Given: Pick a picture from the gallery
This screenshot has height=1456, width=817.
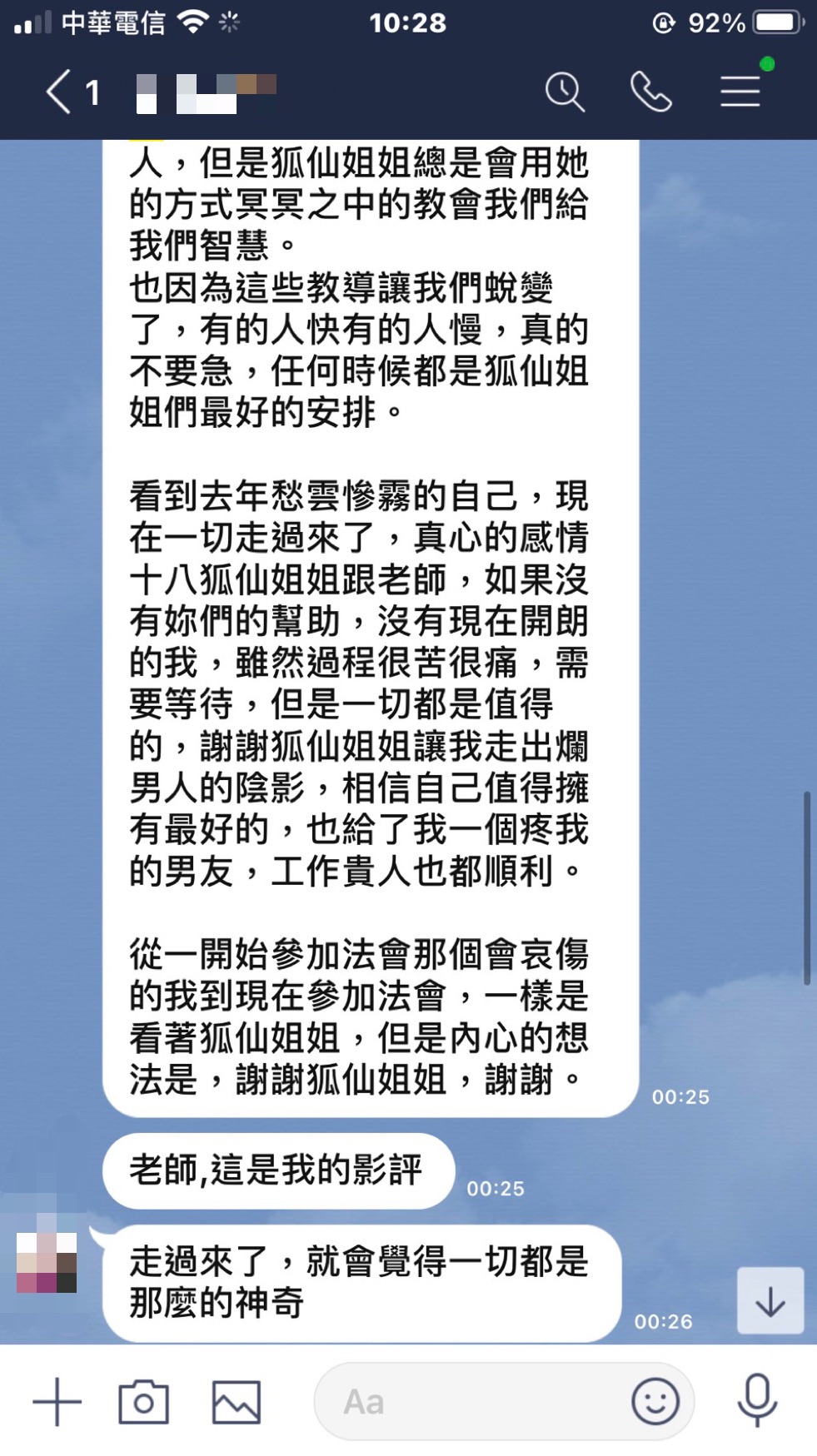Looking at the screenshot, I should click(237, 1402).
